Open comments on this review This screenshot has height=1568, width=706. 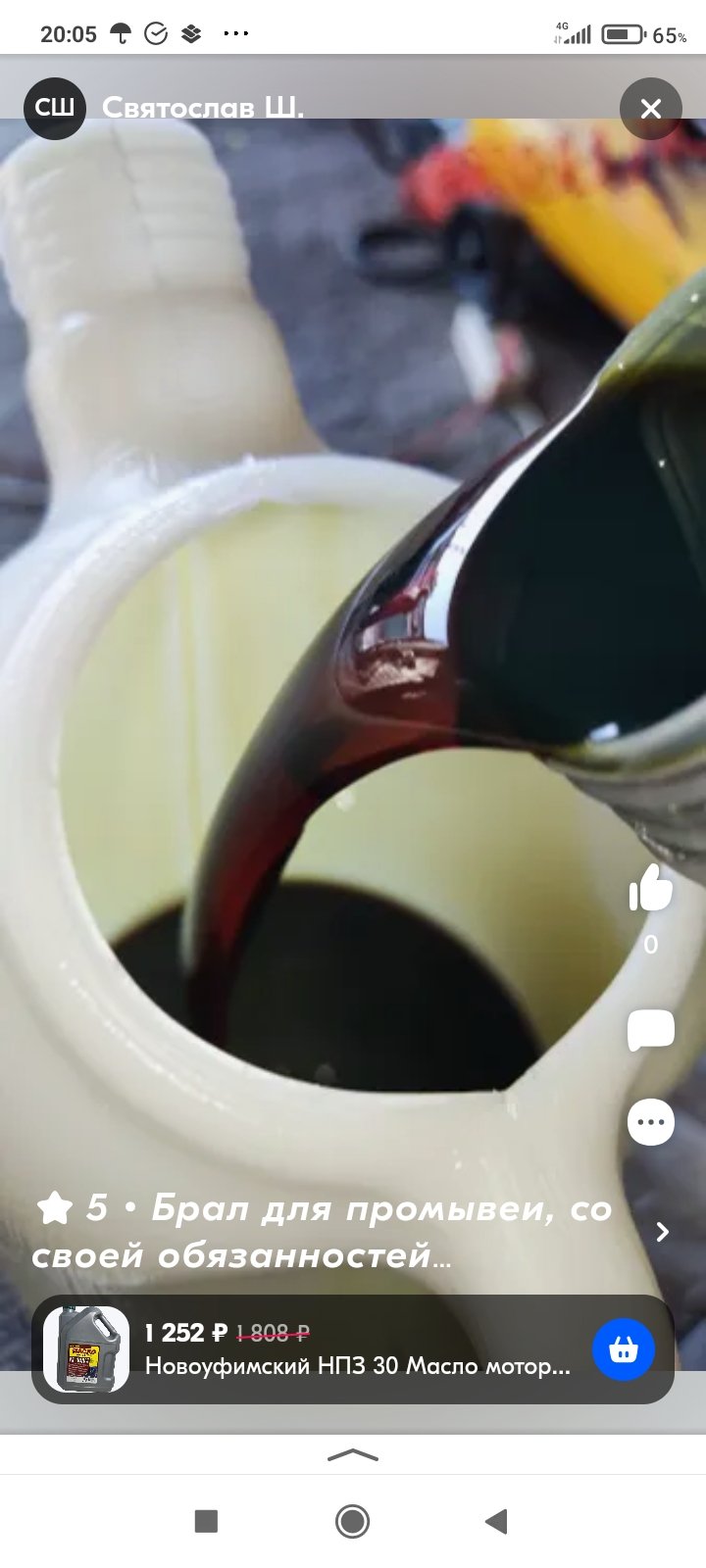point(651,1031)
